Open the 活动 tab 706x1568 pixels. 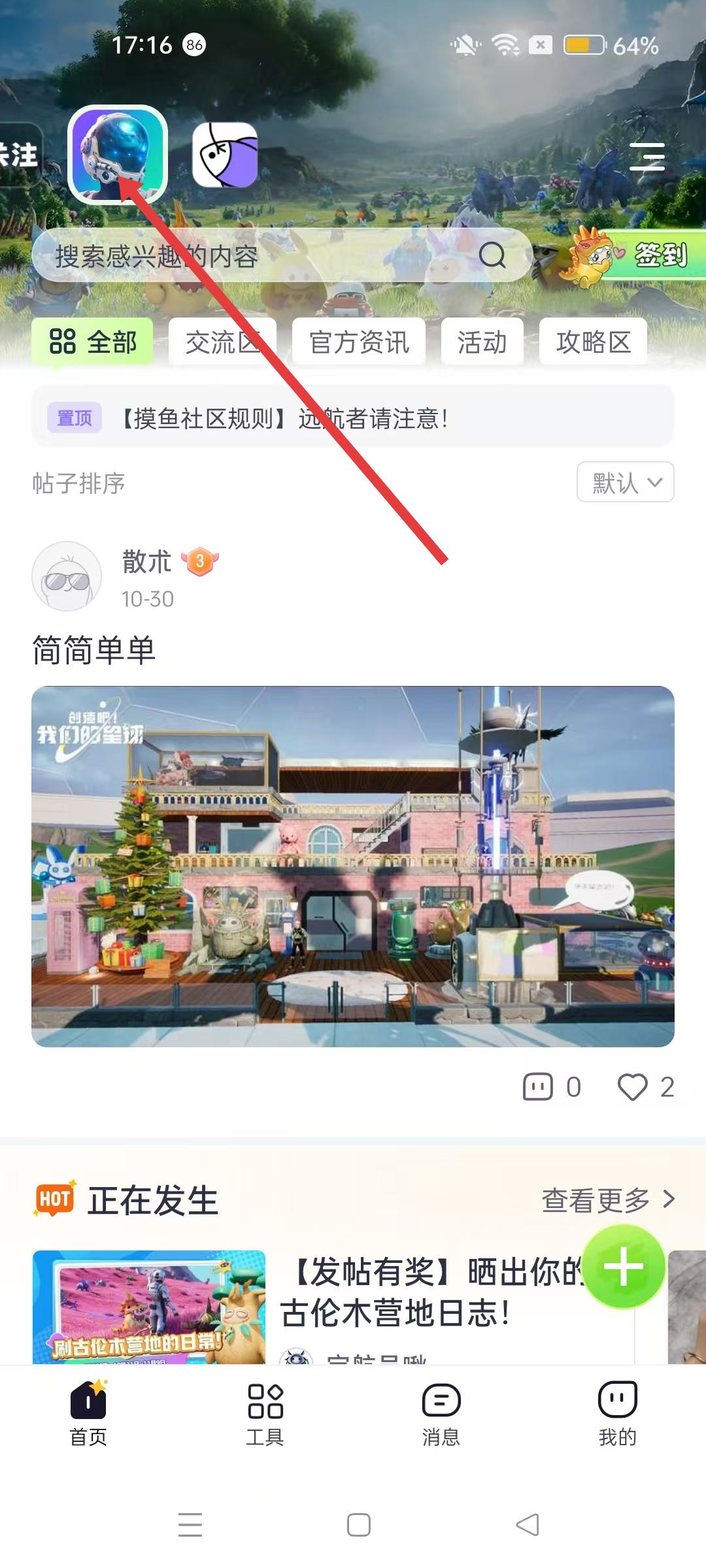pyautogui.click(x=482, y=342)
